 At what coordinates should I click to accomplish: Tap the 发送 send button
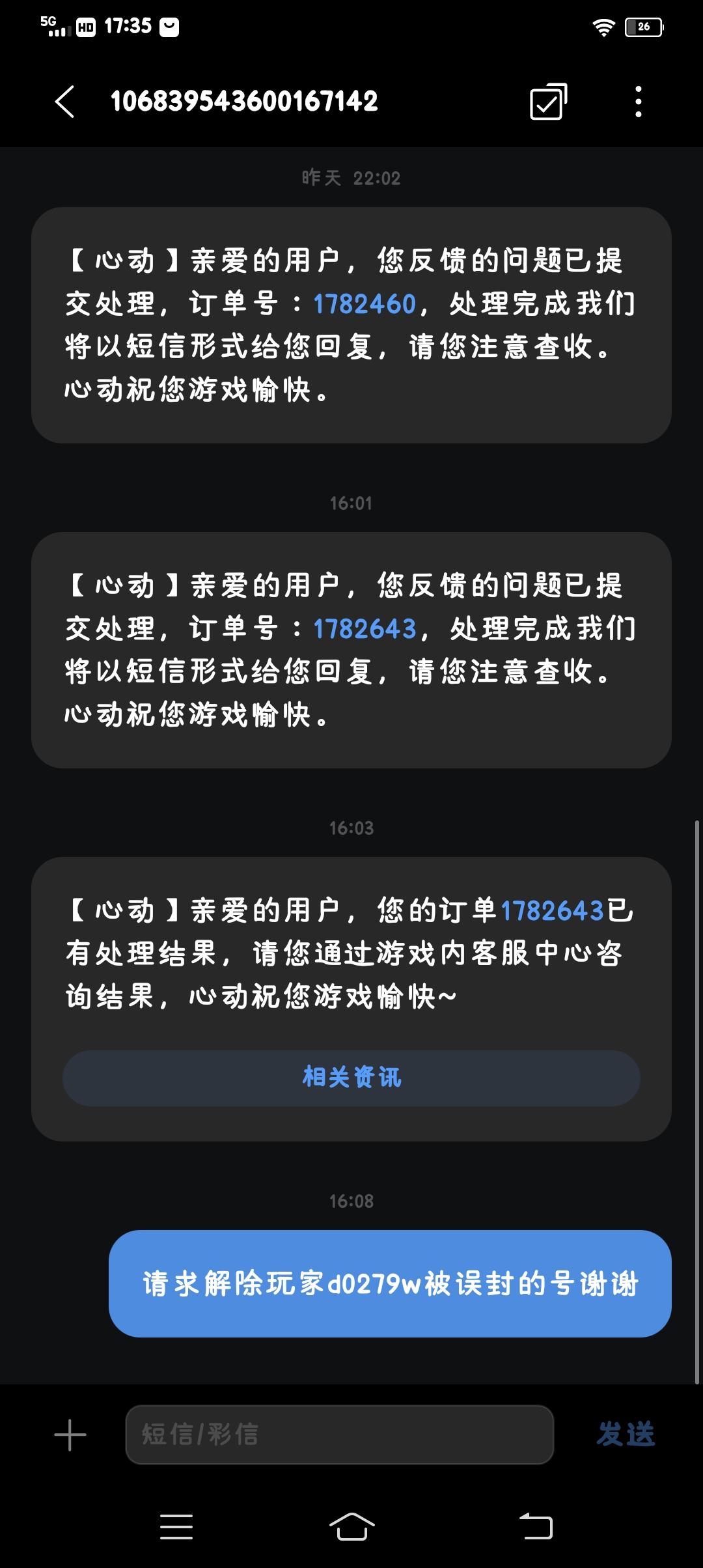click(628, 1435)
